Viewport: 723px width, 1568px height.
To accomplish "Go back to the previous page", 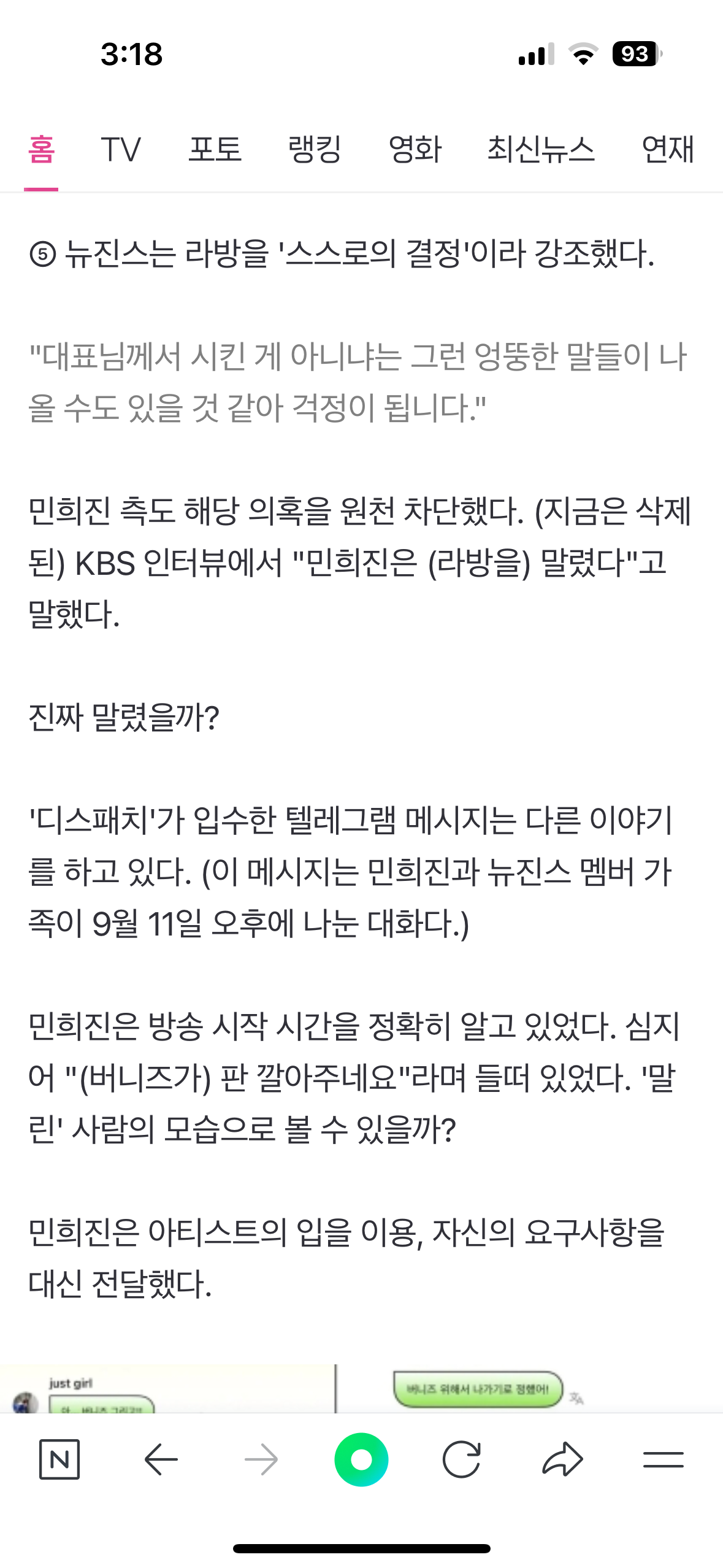I will (161, 1459).
